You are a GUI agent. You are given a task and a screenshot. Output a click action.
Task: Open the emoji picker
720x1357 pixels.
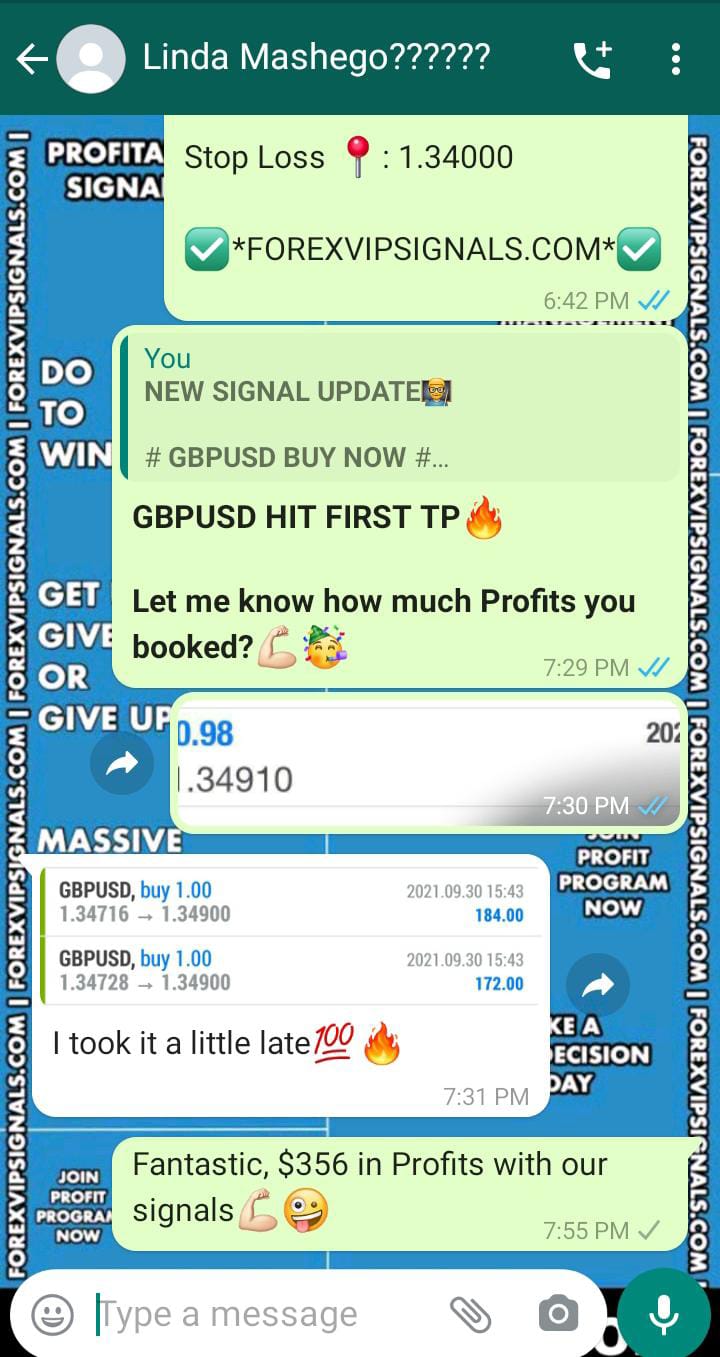pos(52,1314)
